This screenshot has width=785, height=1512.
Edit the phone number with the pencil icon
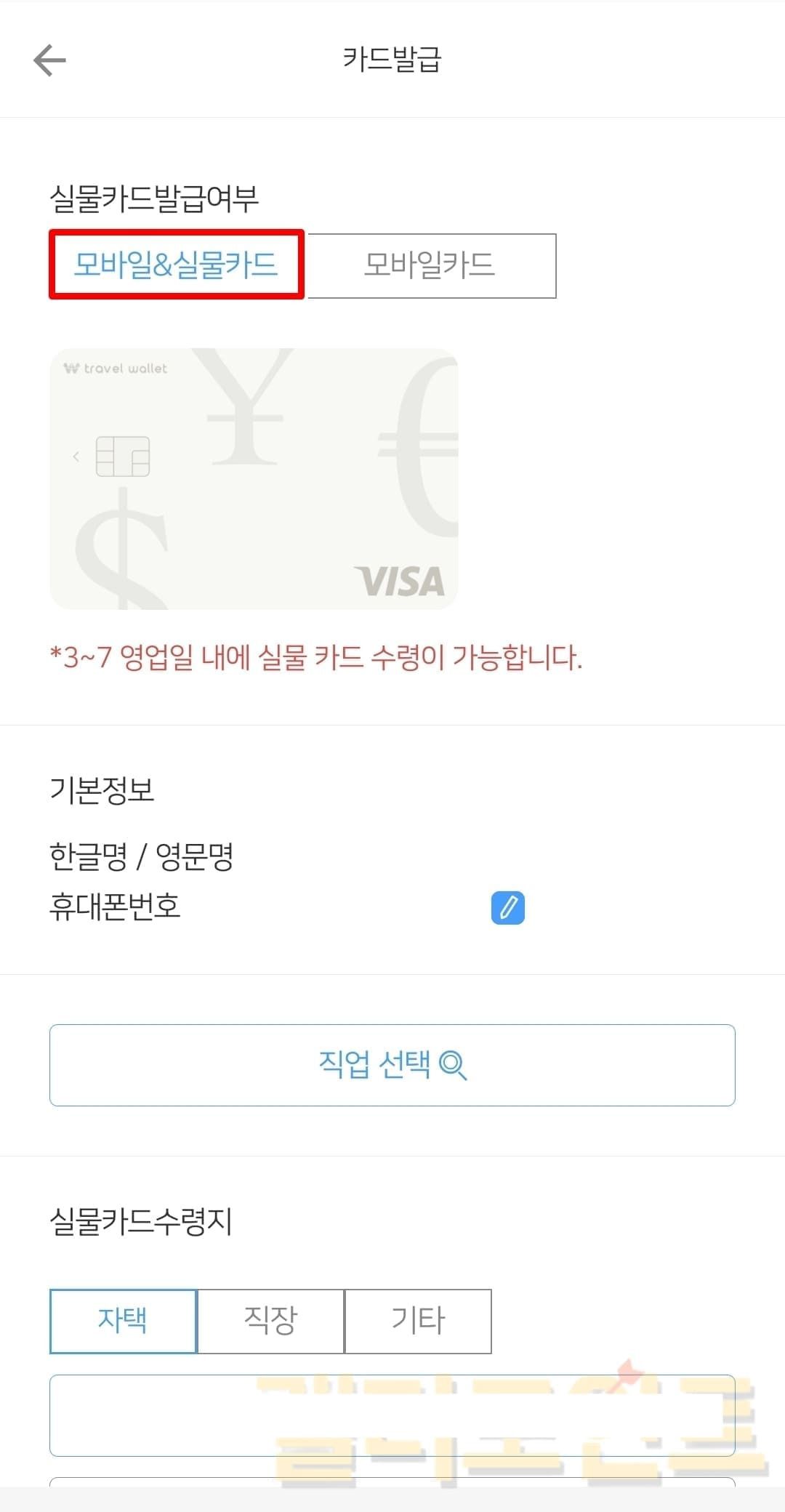point(507,908)
